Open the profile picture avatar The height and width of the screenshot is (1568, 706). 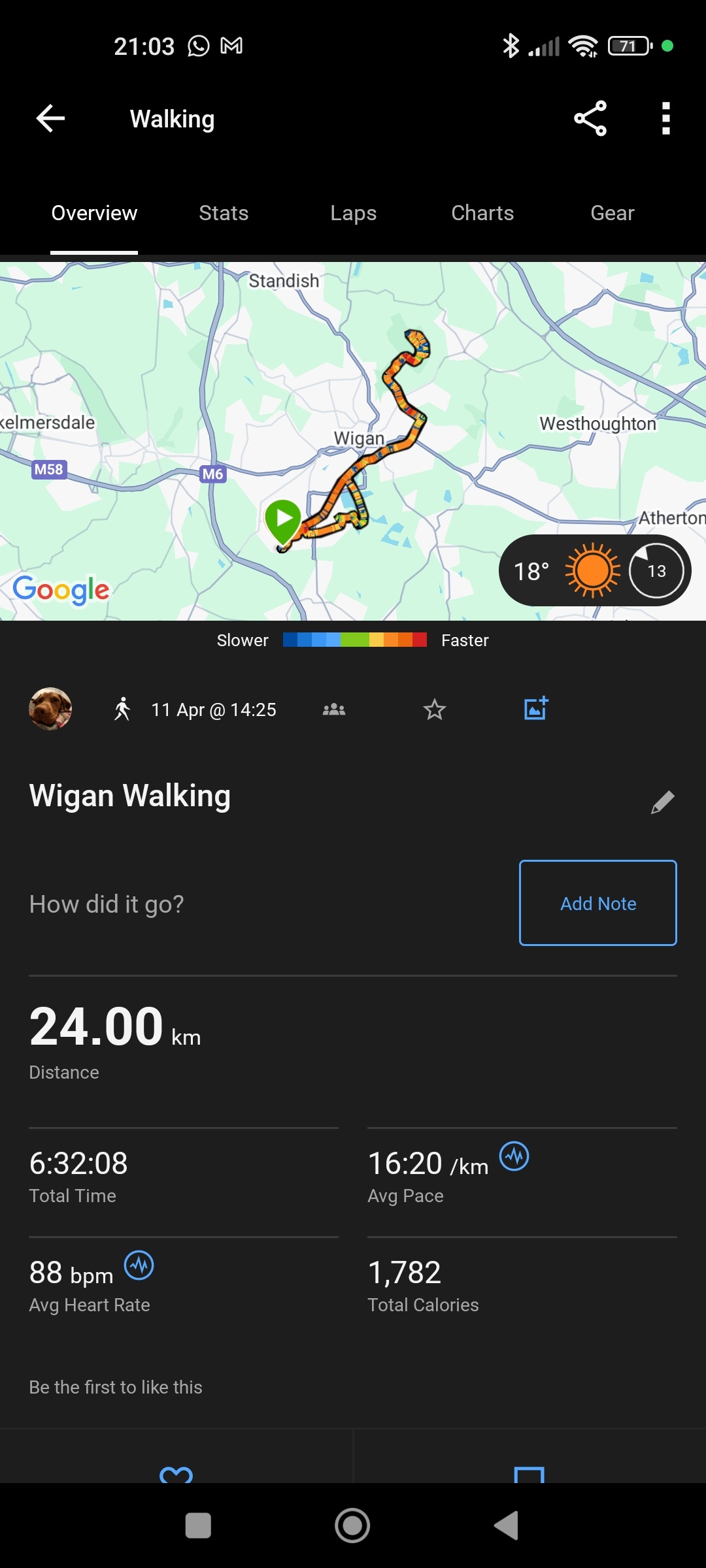tap(50, 709)
